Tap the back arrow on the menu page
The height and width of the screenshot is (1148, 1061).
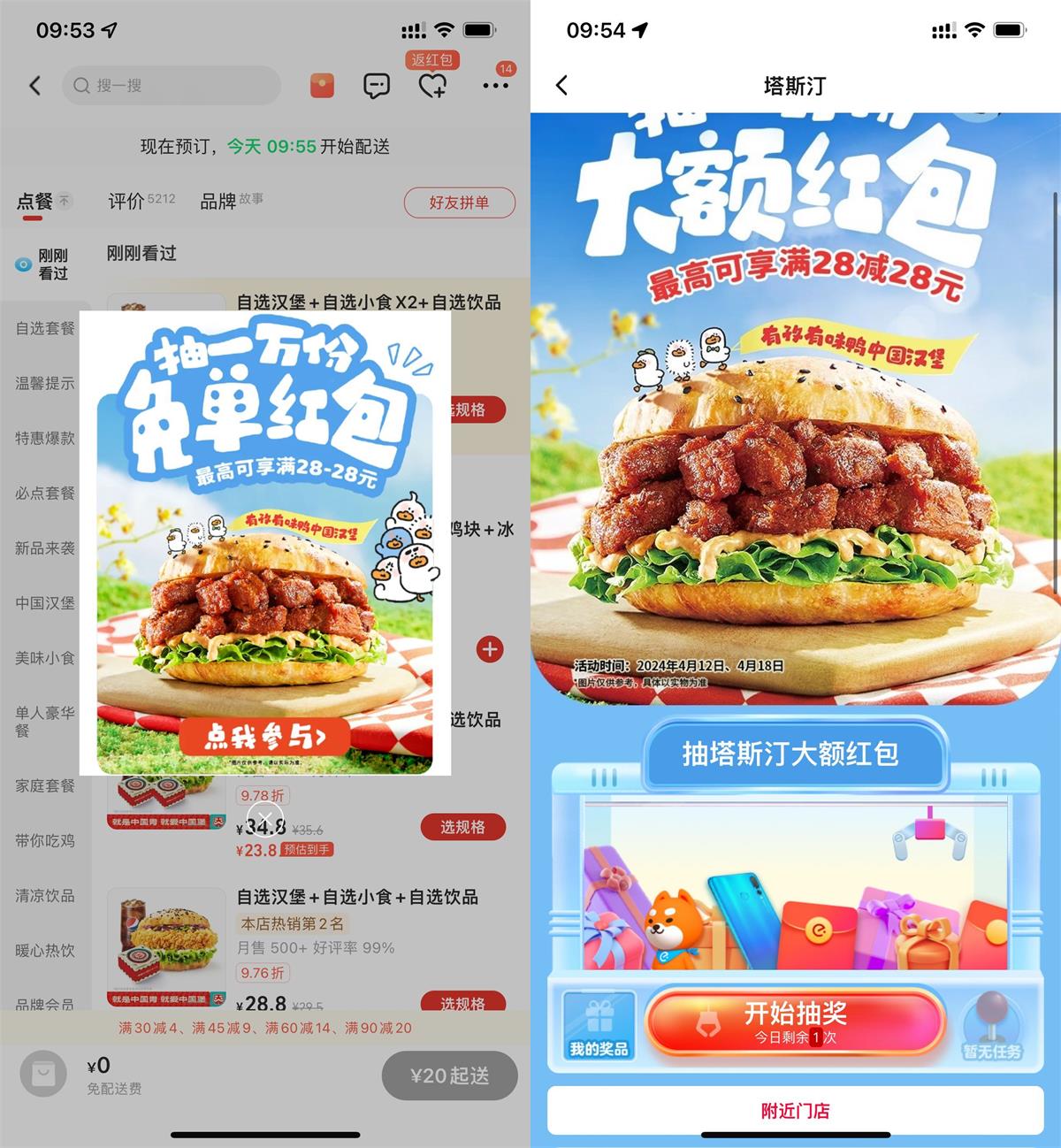point(34,85)
